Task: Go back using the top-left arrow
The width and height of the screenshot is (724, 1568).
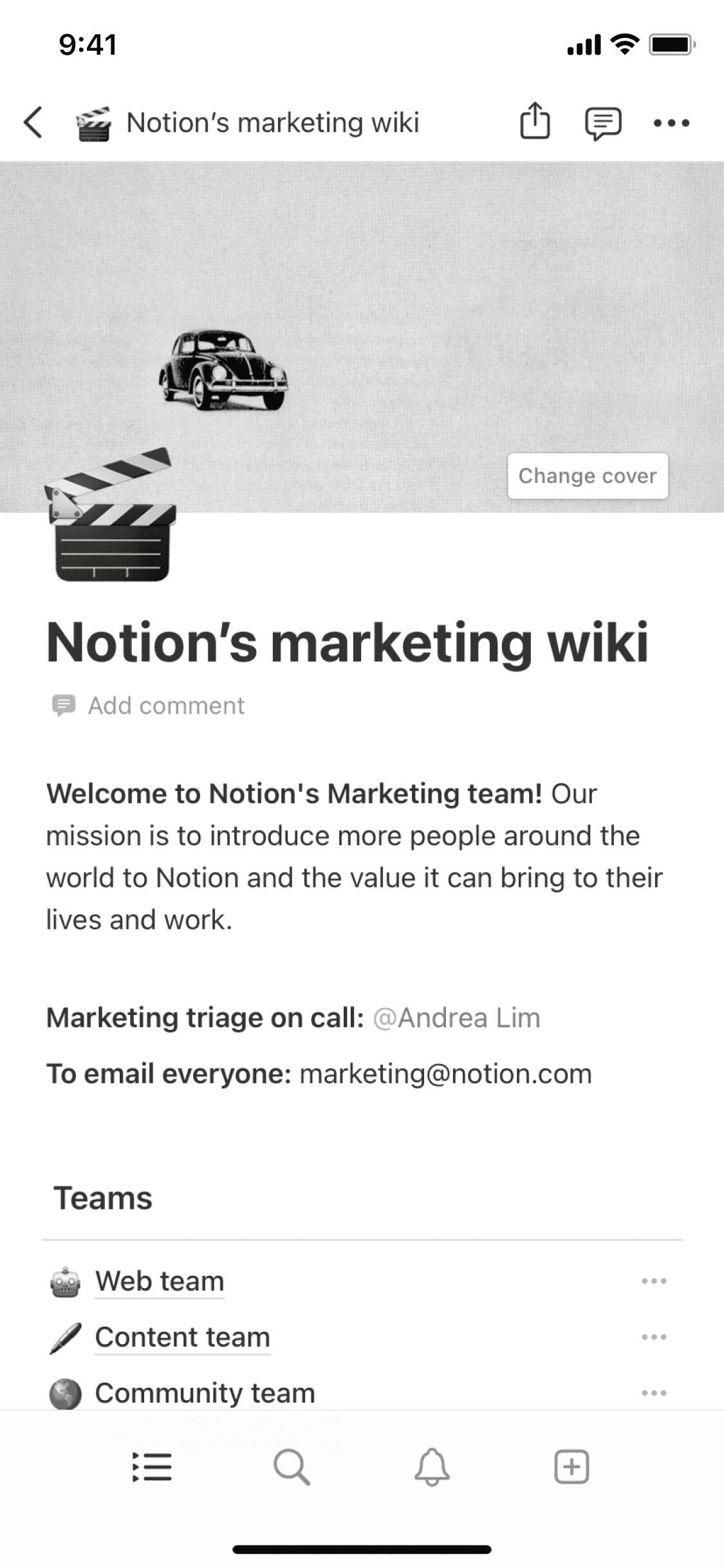Action: [x=33, y=122]
